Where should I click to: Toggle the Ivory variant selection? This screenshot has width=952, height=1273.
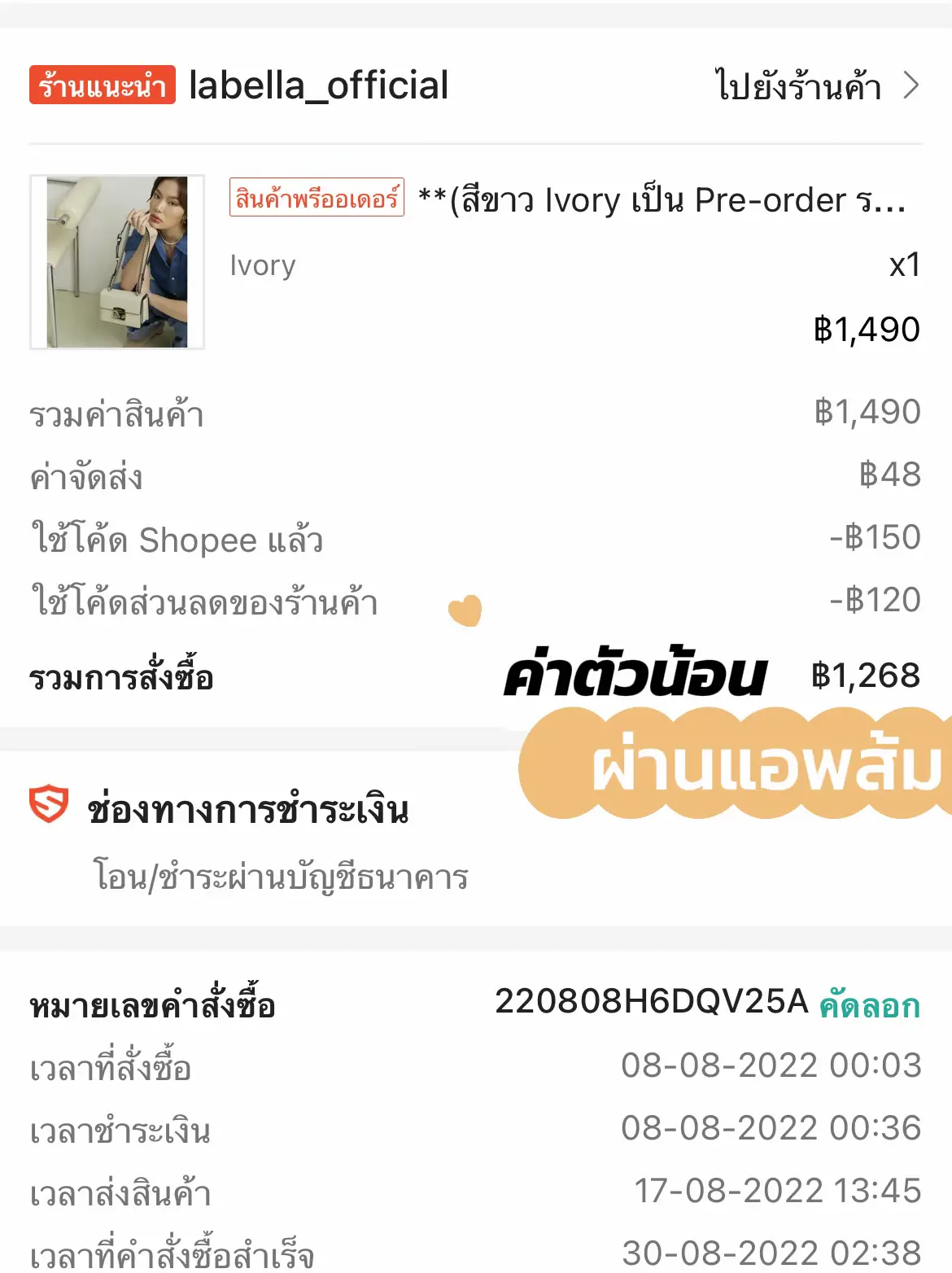point(261,265)
